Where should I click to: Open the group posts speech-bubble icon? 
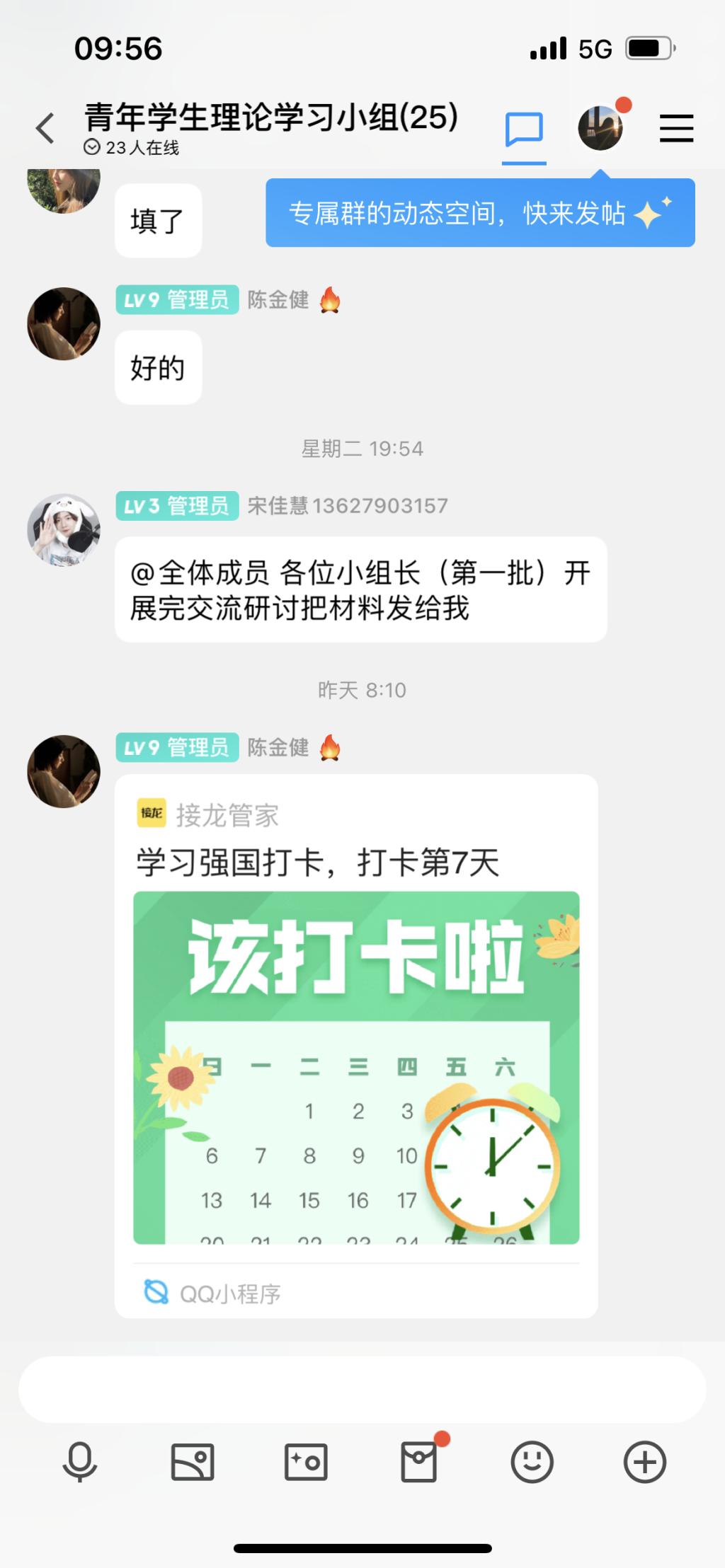coord(524,130)
